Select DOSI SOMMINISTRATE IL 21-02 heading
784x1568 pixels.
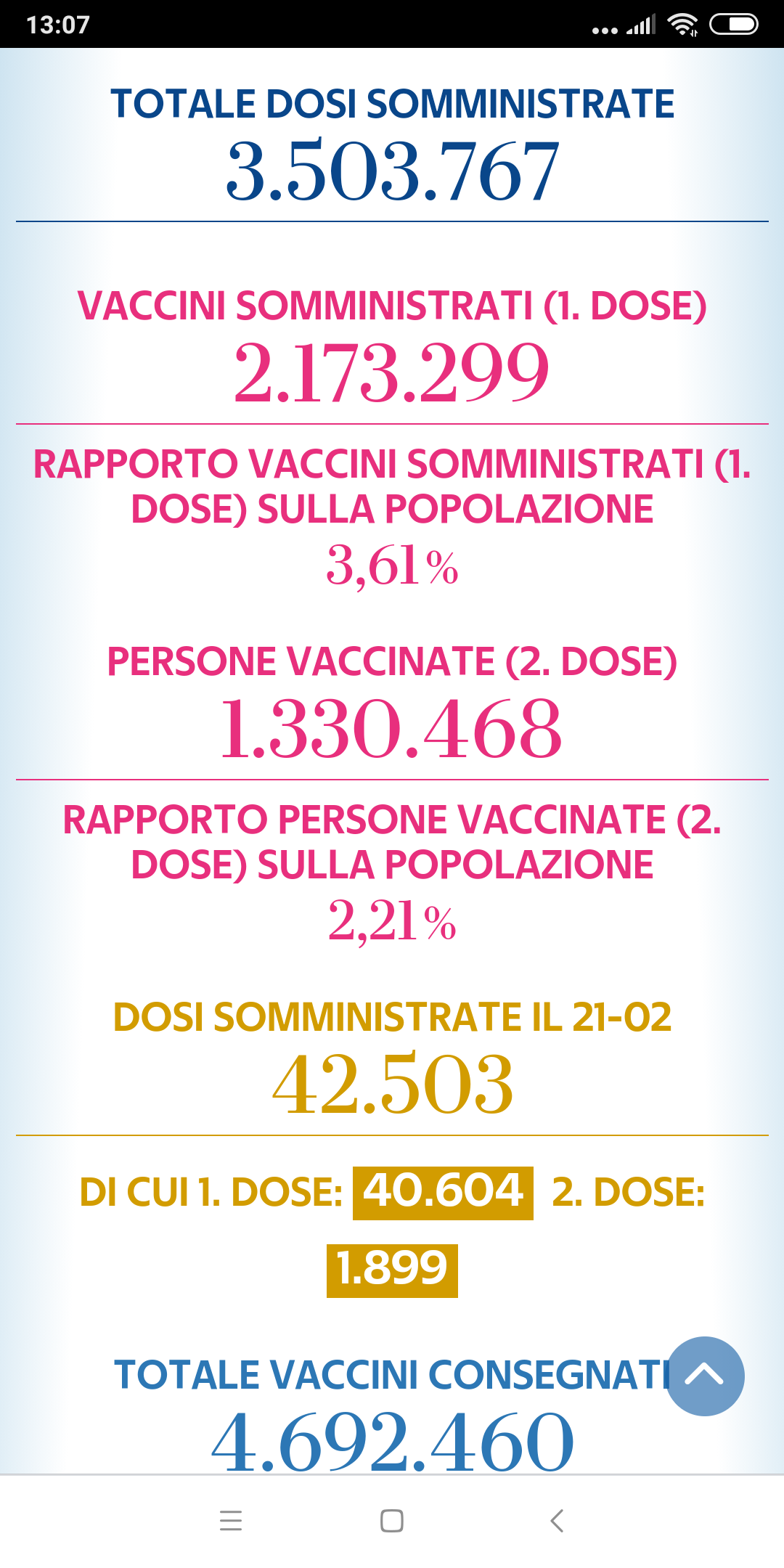point(392,1015)
